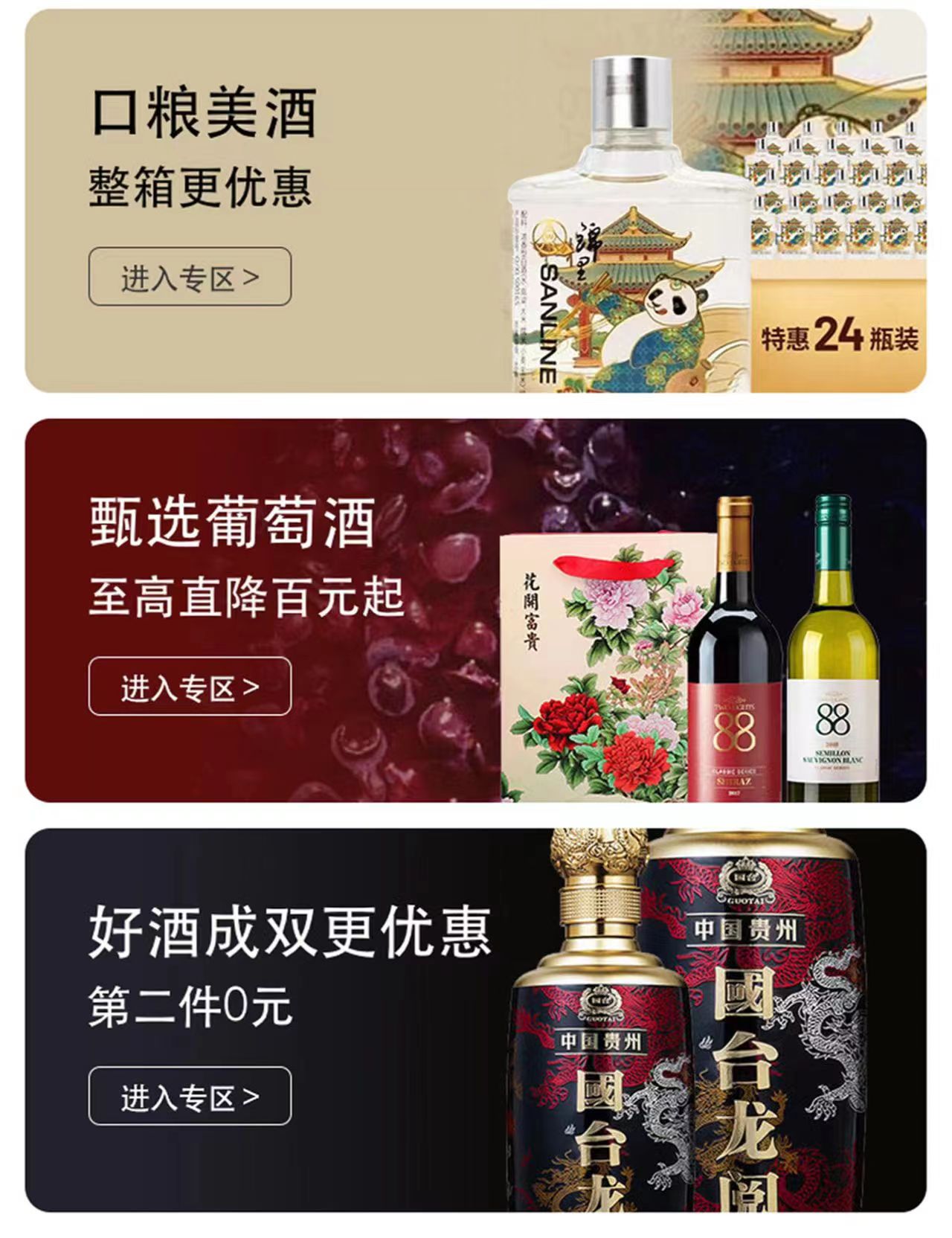Open 进入专区 under 甄选葡萄酒

[x=190, y=686]
